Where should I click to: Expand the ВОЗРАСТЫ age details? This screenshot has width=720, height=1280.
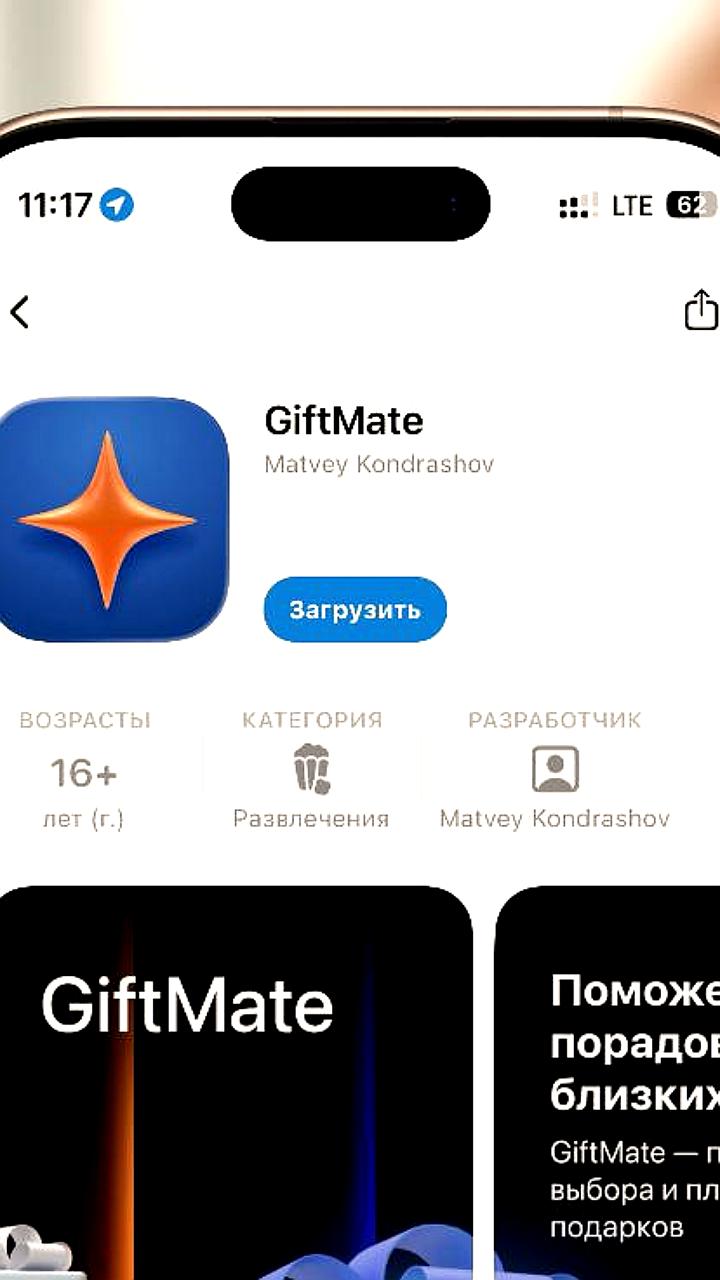tap(84, 719)
